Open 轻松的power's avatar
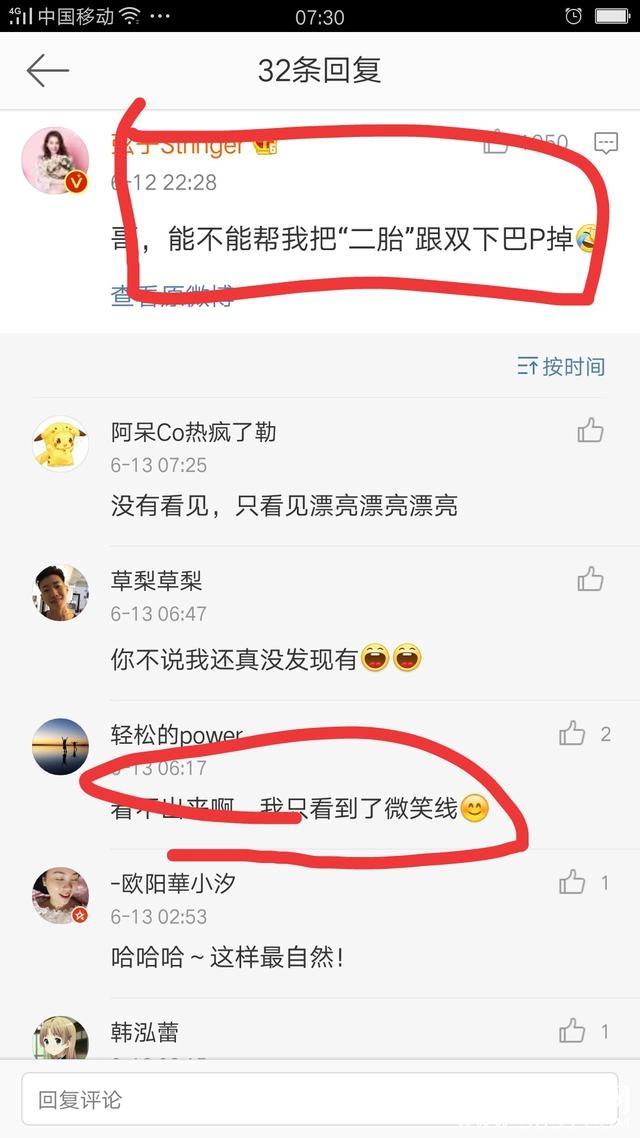 pos(61,745)
